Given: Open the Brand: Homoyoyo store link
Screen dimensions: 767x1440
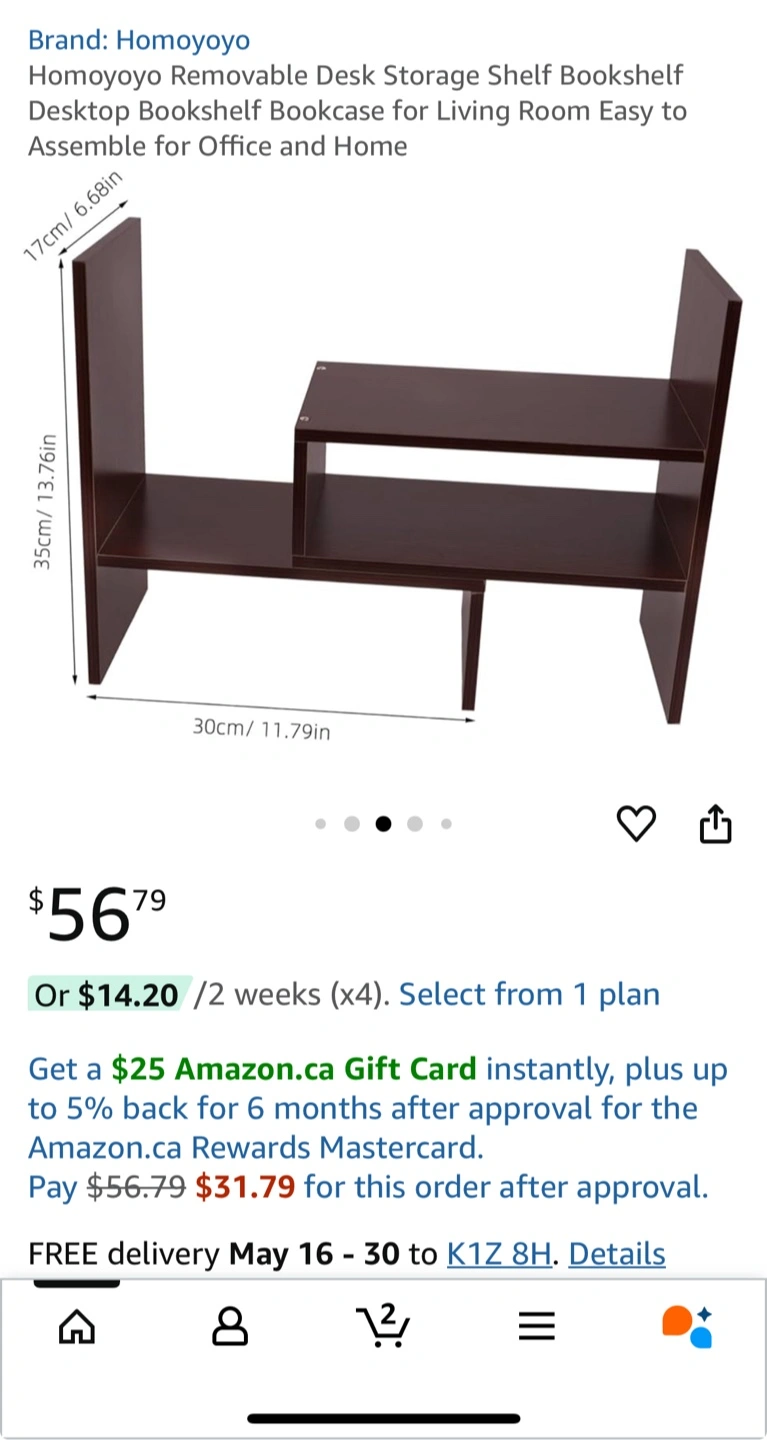Looking at the screenshot, I should click(x=139, y=41).
